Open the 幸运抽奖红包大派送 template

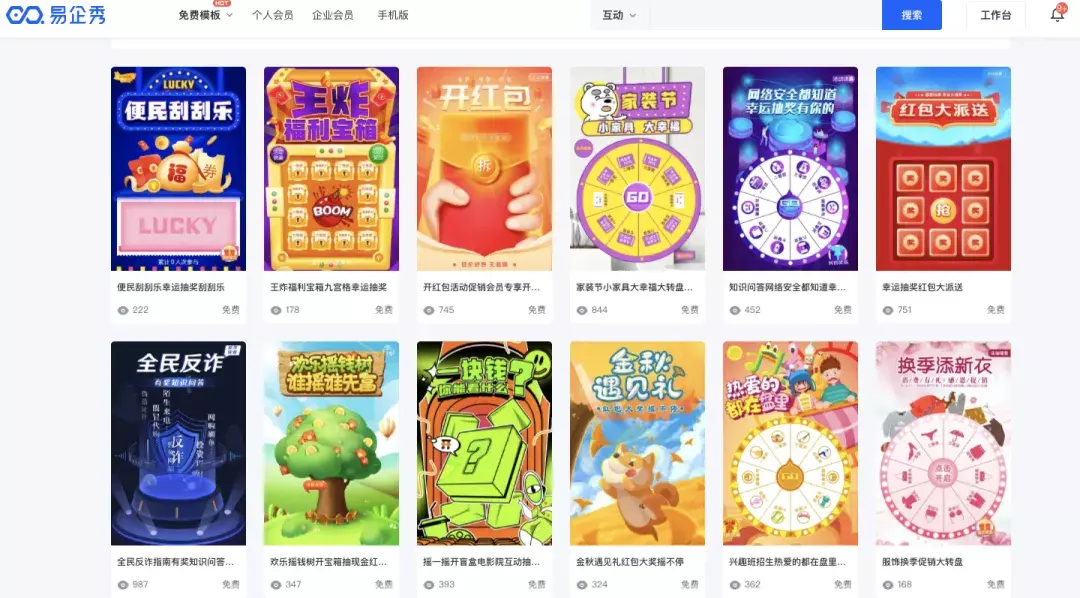click(x=943, y=168)
